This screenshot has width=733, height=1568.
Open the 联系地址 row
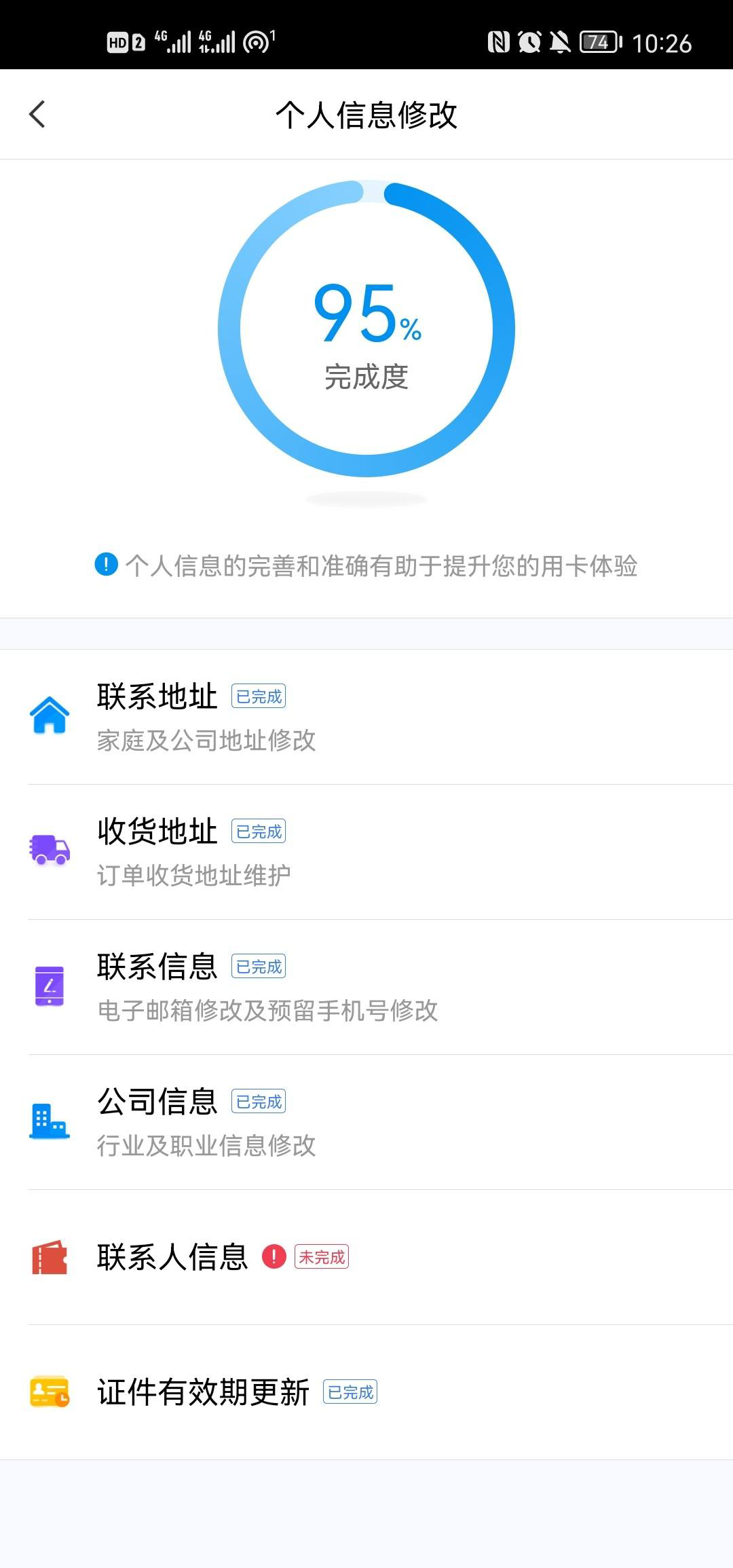366,717
